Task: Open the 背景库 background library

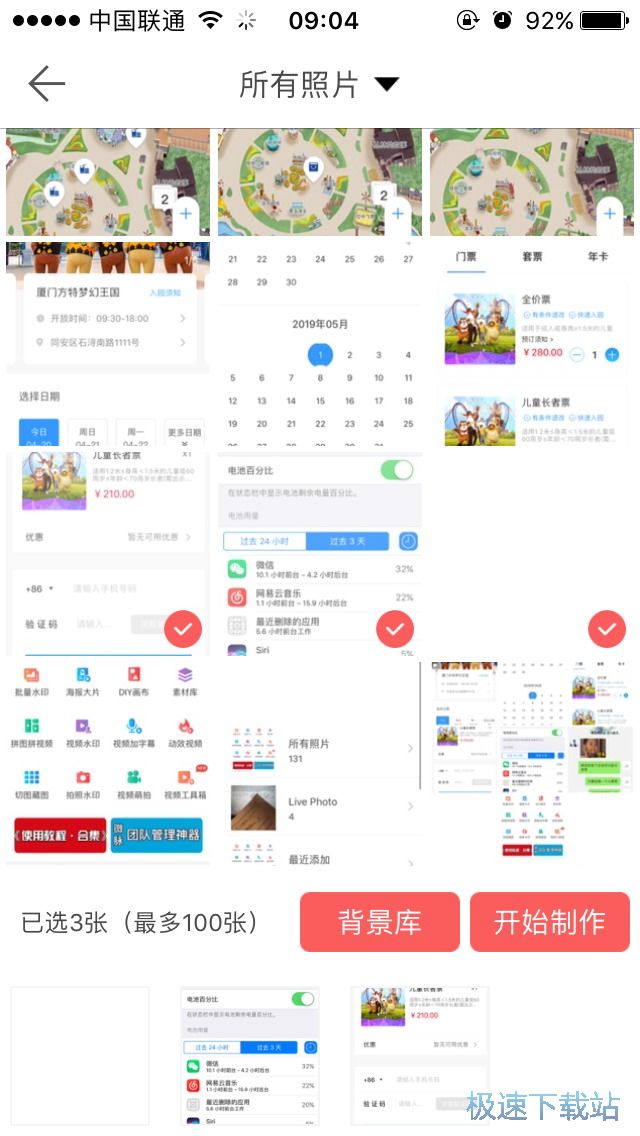Action: point(380,922)
